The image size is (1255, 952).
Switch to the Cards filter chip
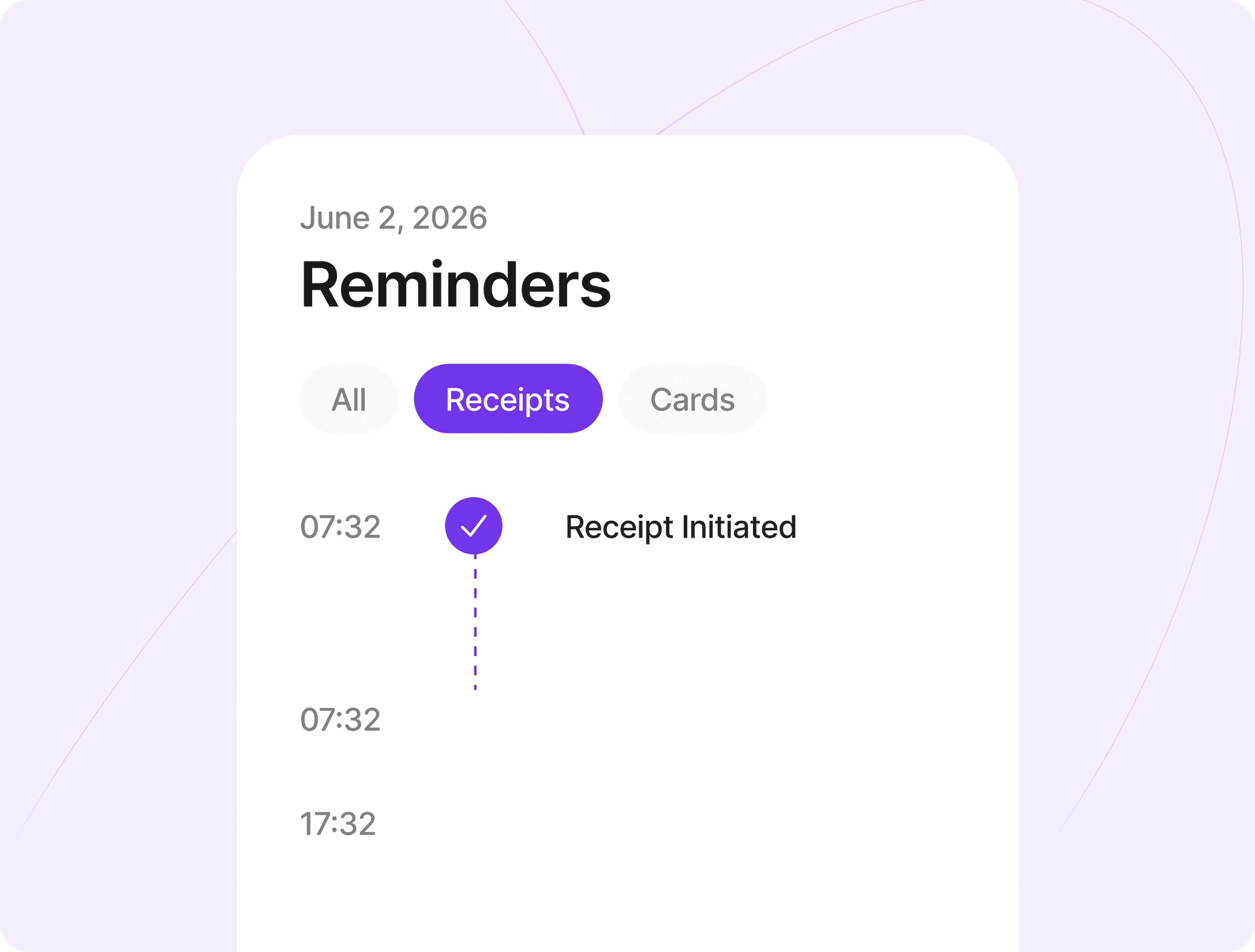pos(692,399)
